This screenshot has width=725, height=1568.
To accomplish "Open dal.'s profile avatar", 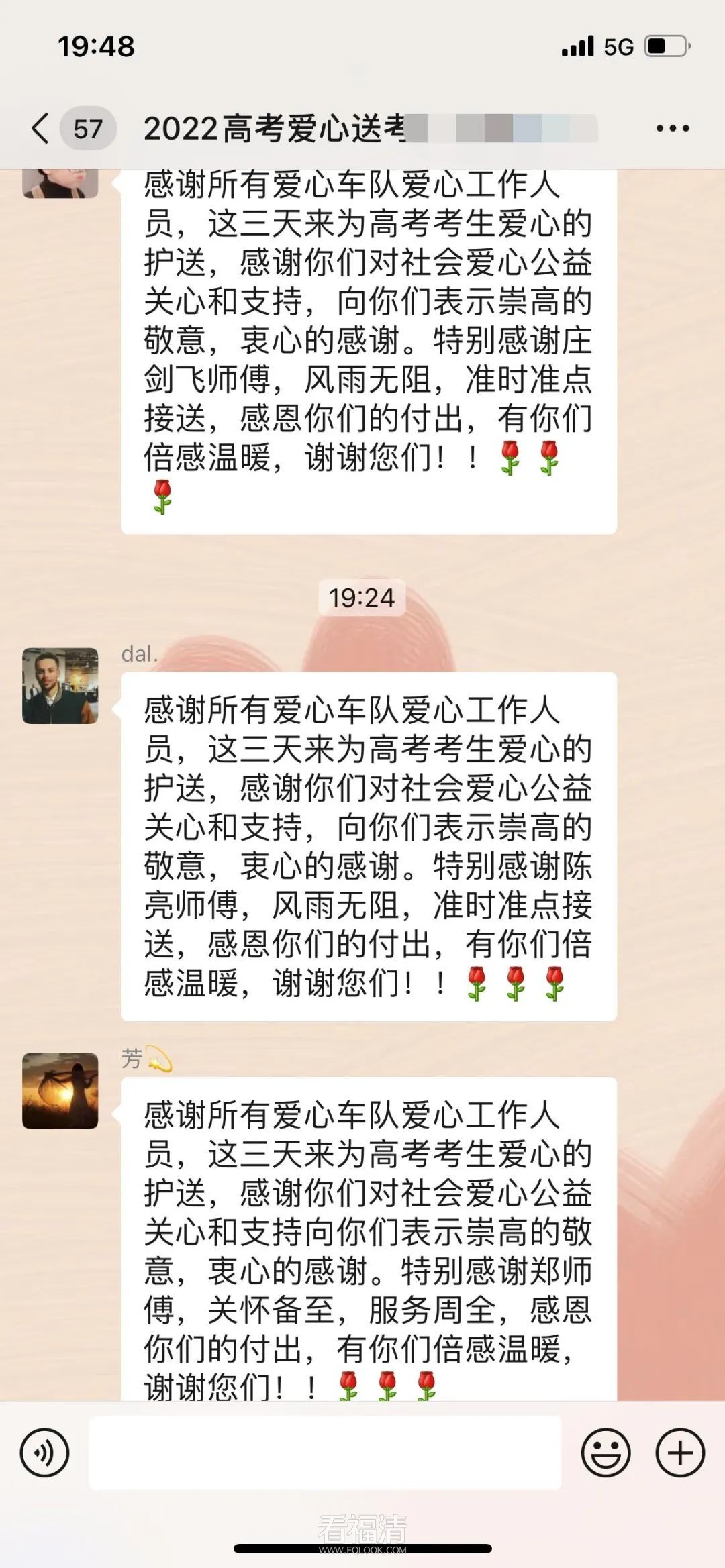I will tap(60, 686).
